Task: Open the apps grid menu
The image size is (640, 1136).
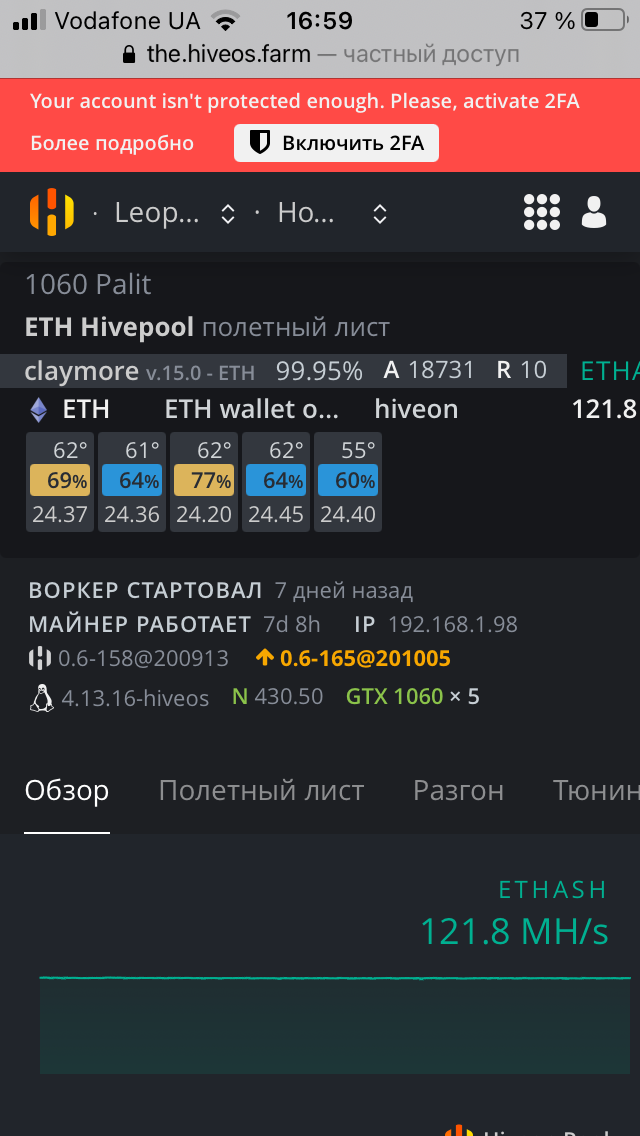Action: click(x=542, y=212)
